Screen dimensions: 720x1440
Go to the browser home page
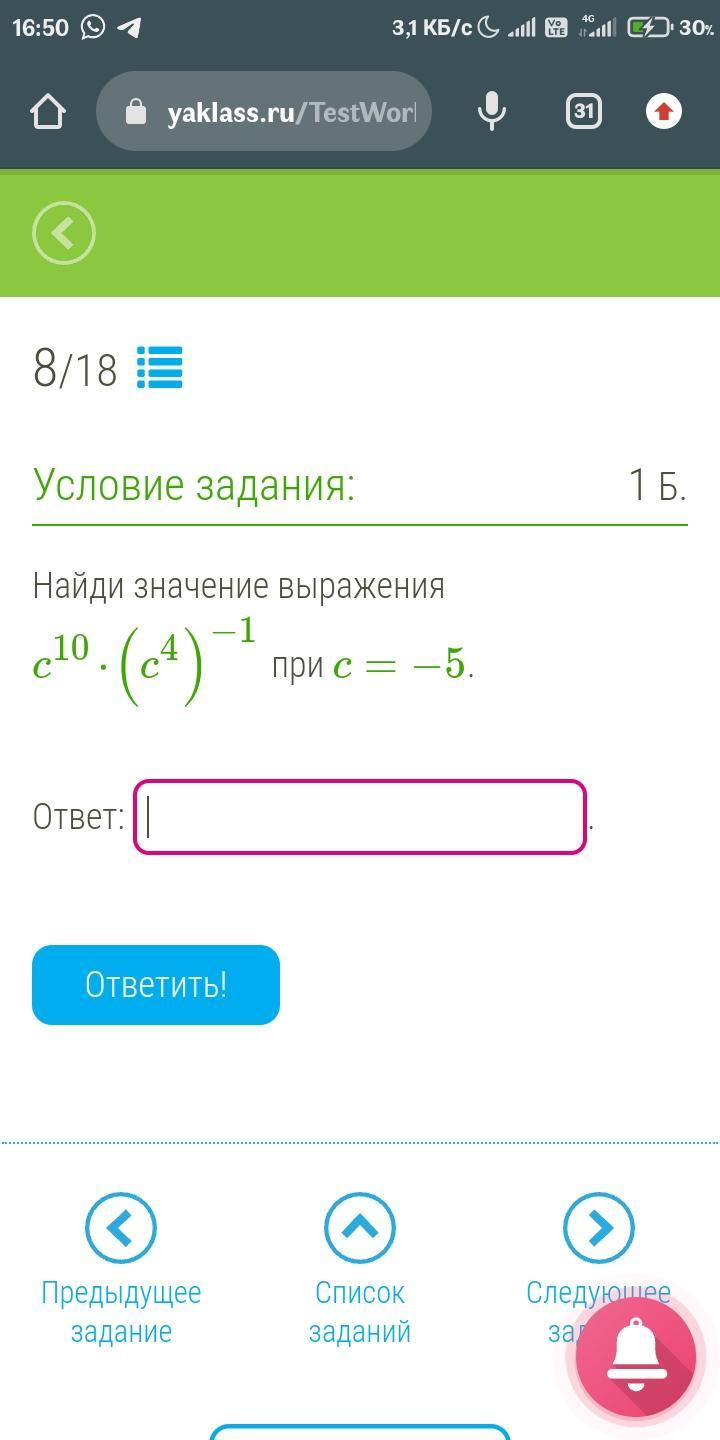(48, 111)
